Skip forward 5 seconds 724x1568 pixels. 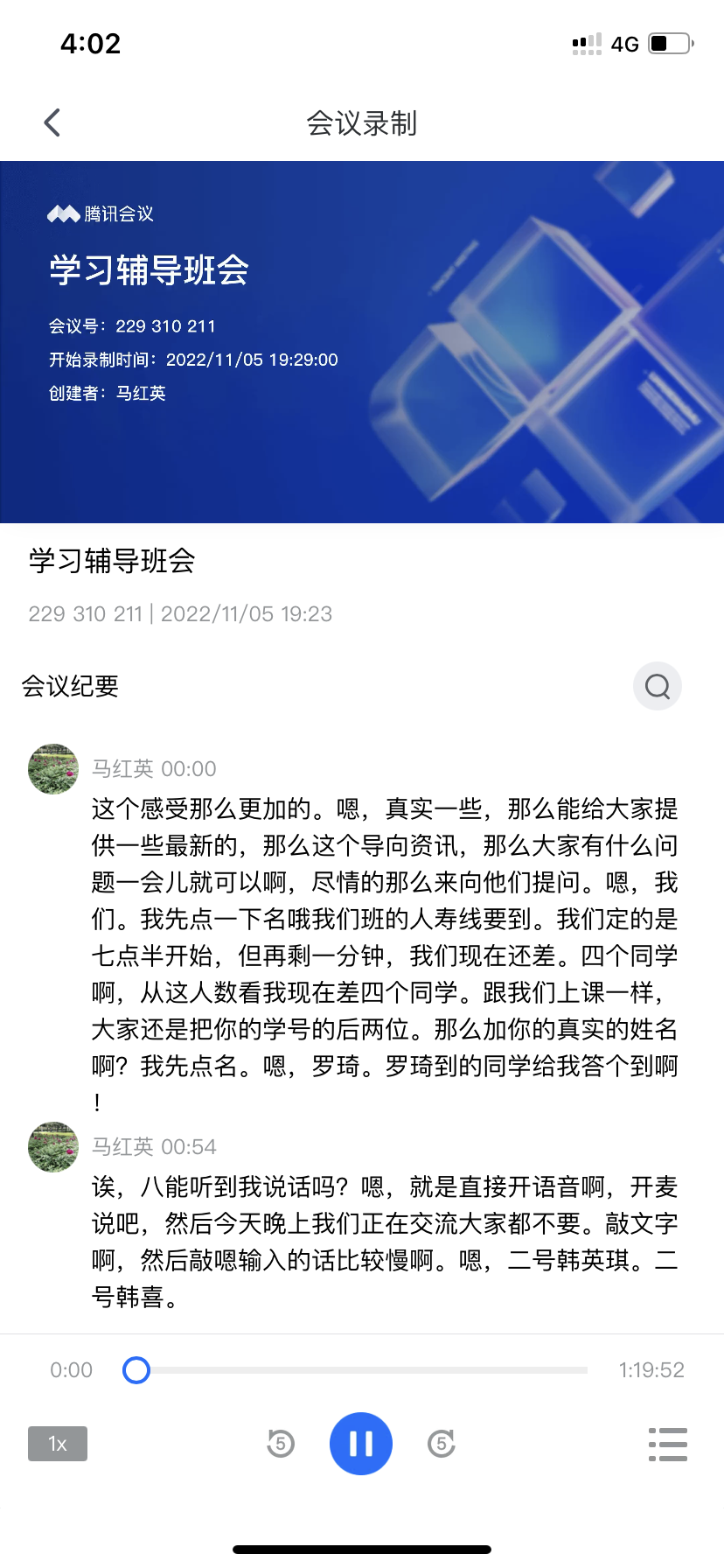[442, 1444]
